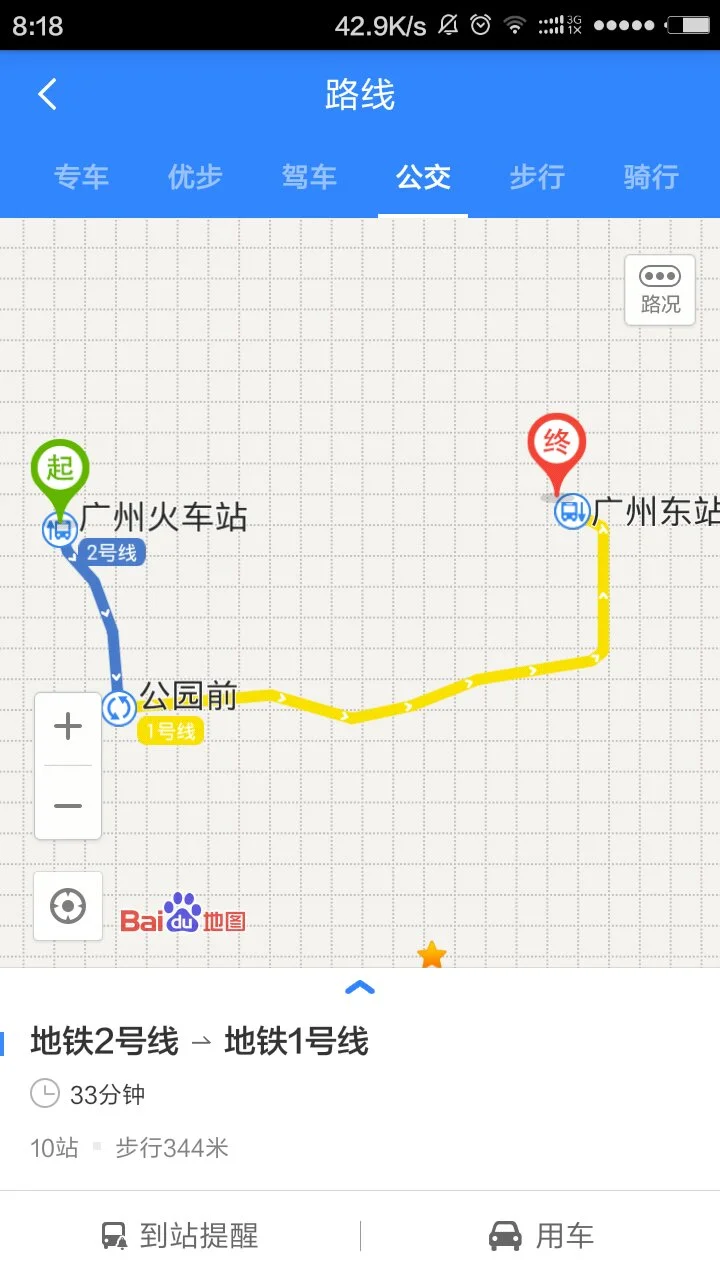
Task: Select the subway station icon at 公园前
Action: pyautogui.click(x=120, y=706)
